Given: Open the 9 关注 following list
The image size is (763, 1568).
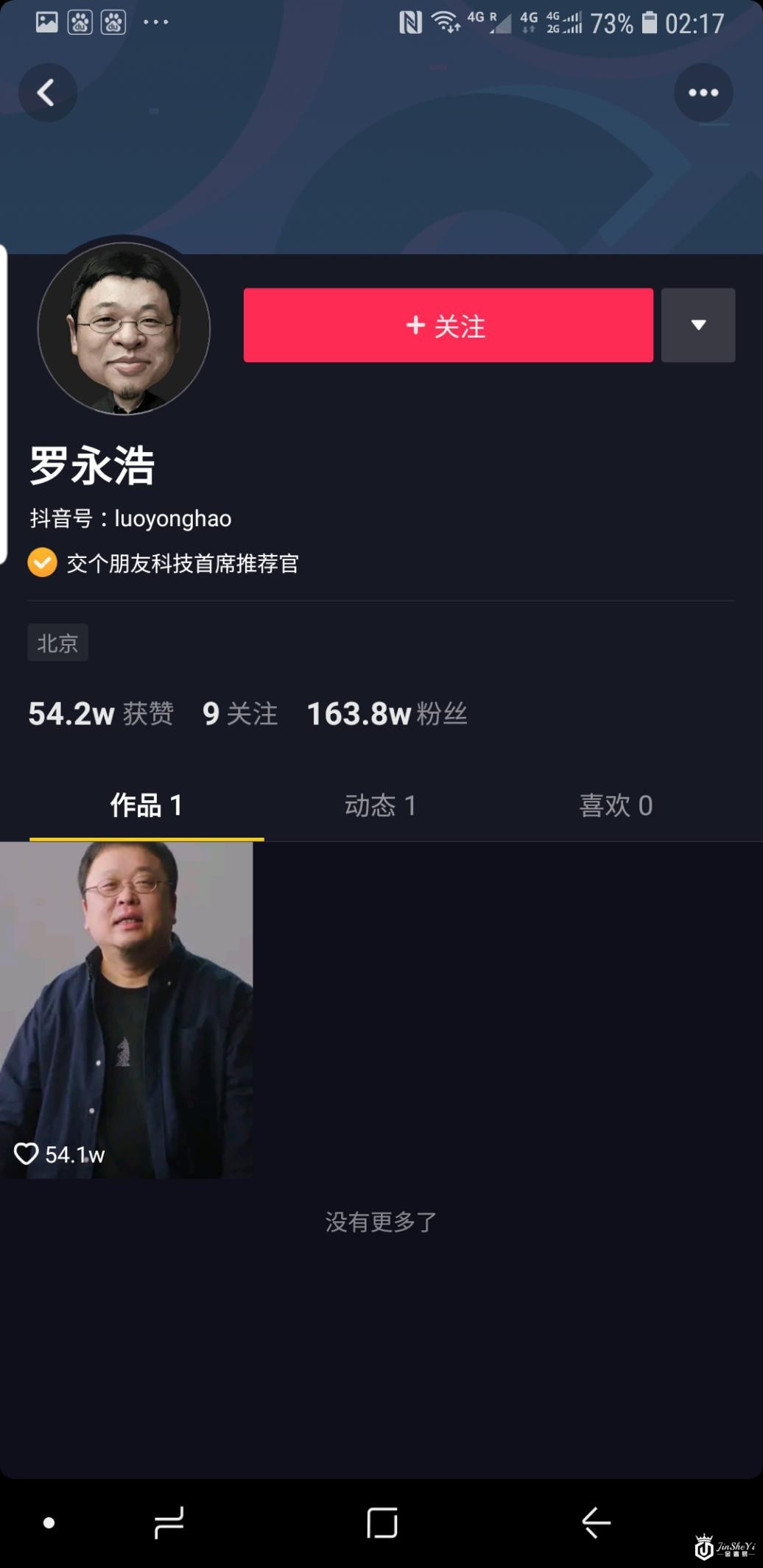Looking at the screenshot, I should [x=240, y=713].
